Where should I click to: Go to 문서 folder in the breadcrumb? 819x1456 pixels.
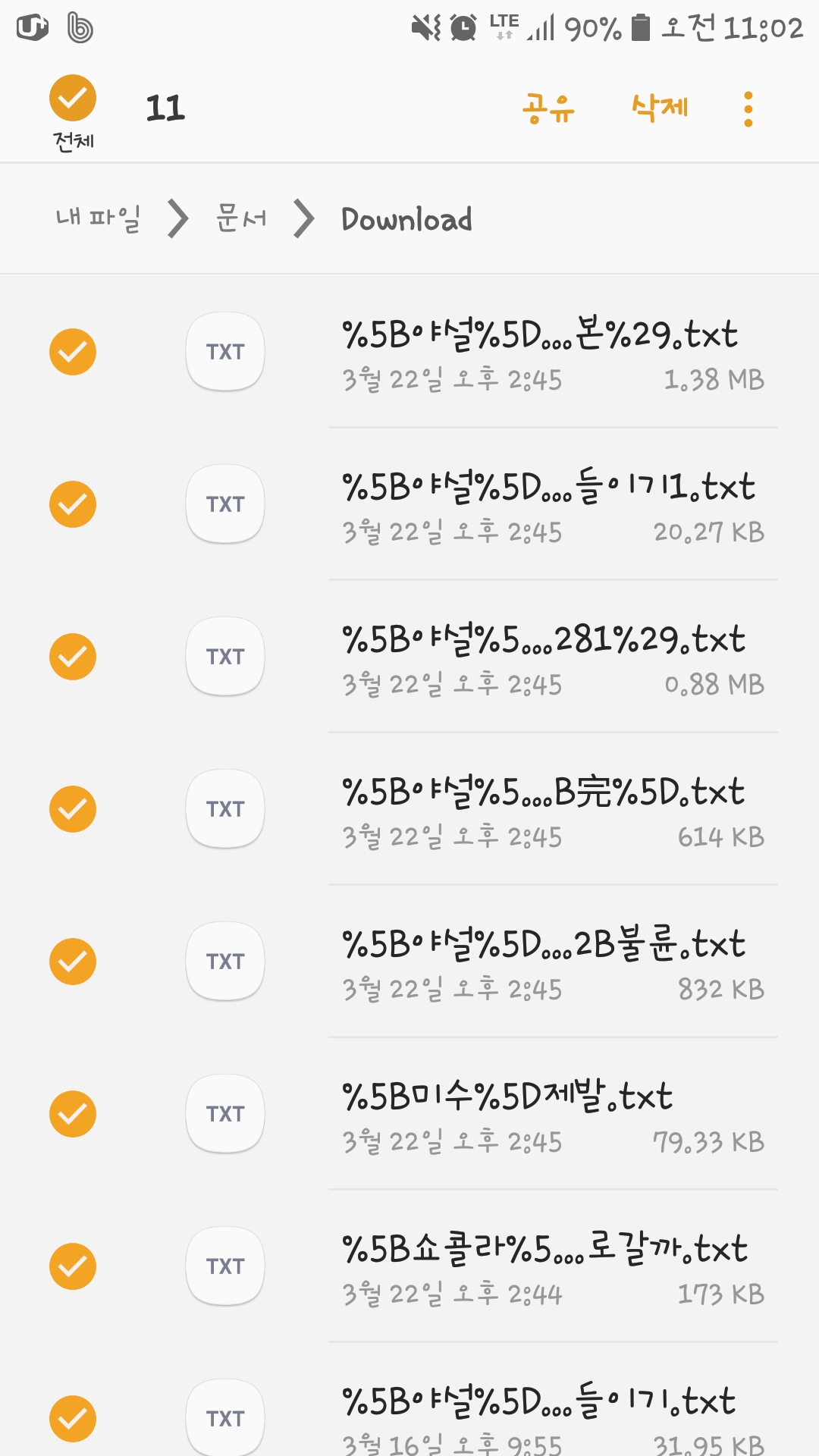coord(241,218)
